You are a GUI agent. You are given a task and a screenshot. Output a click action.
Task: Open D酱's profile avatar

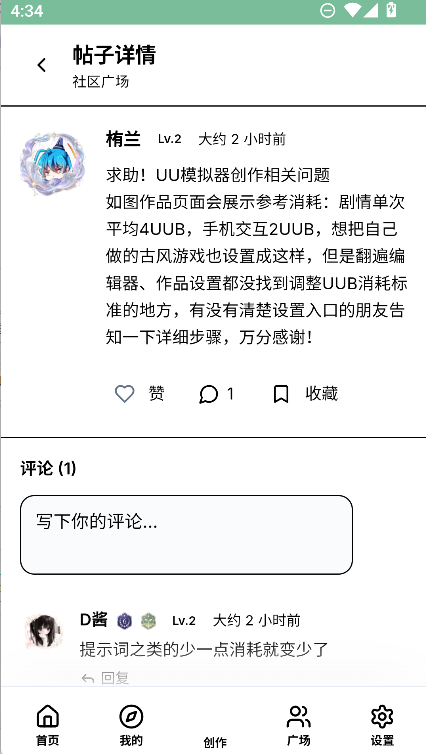point(44,631)
